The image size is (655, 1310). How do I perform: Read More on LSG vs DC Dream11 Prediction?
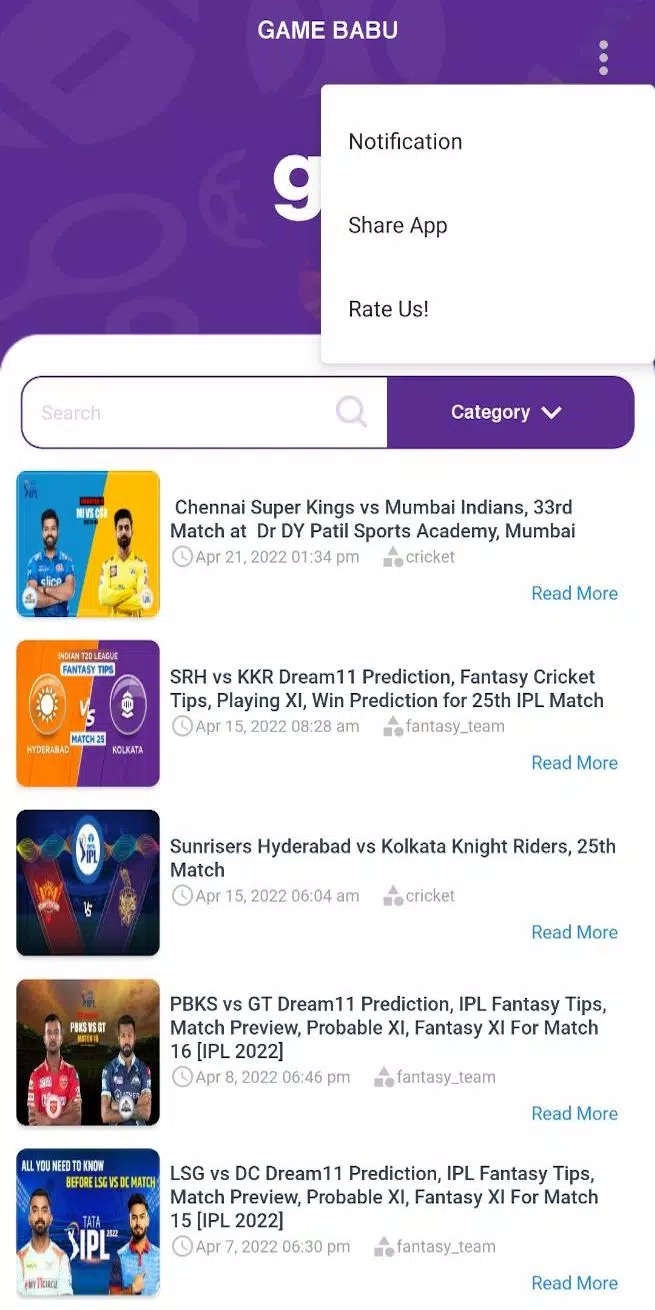coord(574,1283)
